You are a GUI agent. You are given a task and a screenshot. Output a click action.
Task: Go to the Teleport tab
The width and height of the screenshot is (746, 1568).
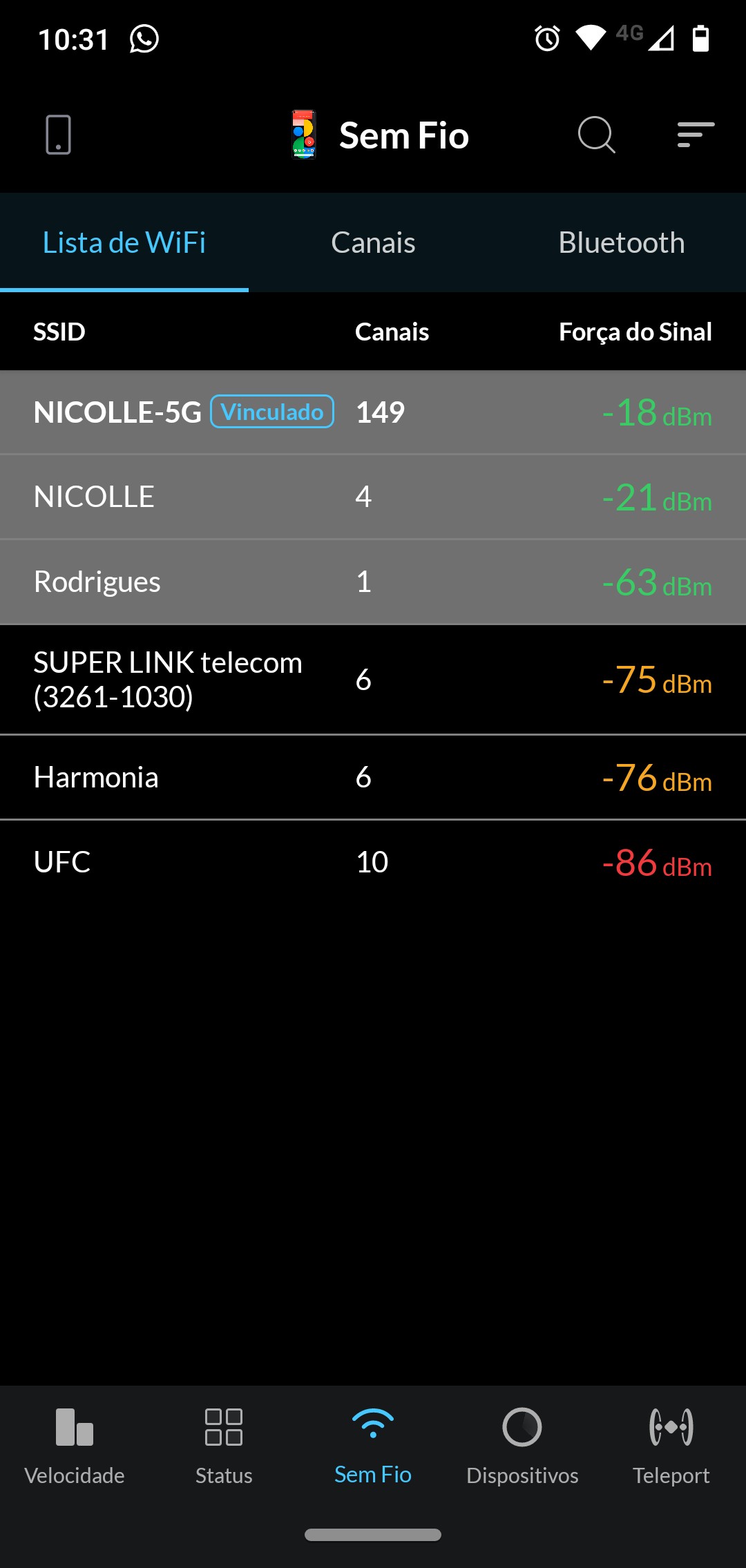pyautogui.click(x=671, y=1445)
